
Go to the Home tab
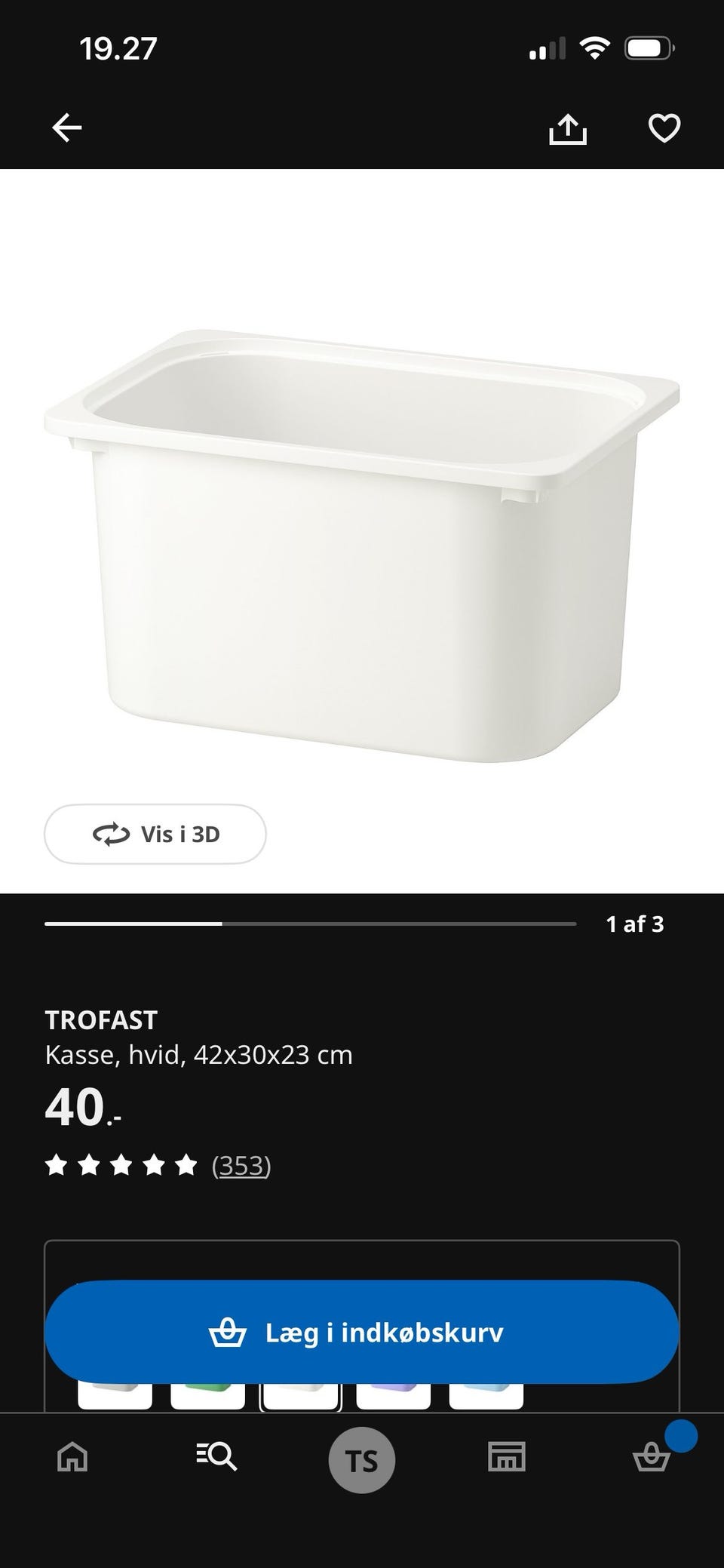(72, 1457)
